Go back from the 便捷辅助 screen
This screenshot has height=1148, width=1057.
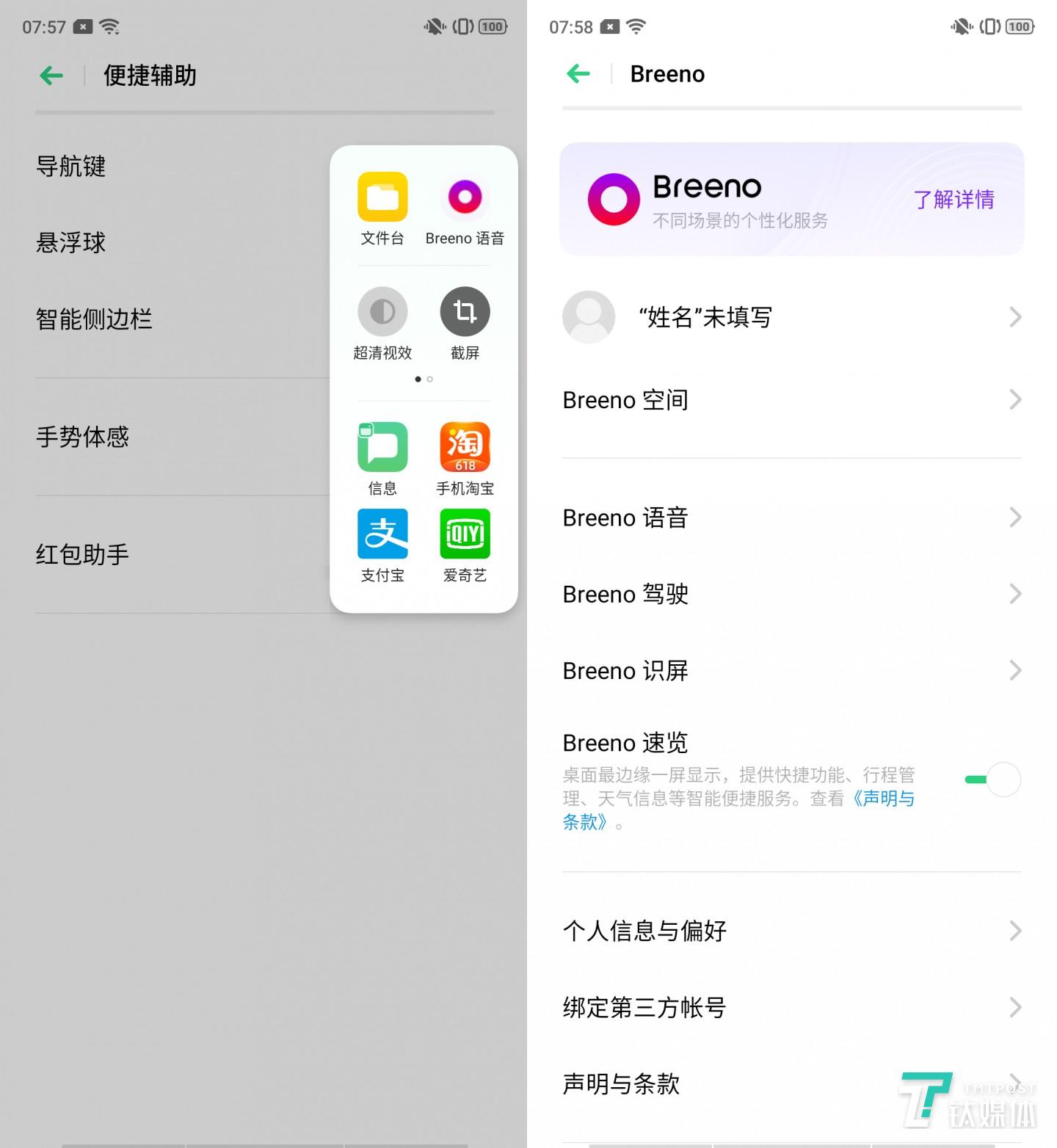(51, 75)
